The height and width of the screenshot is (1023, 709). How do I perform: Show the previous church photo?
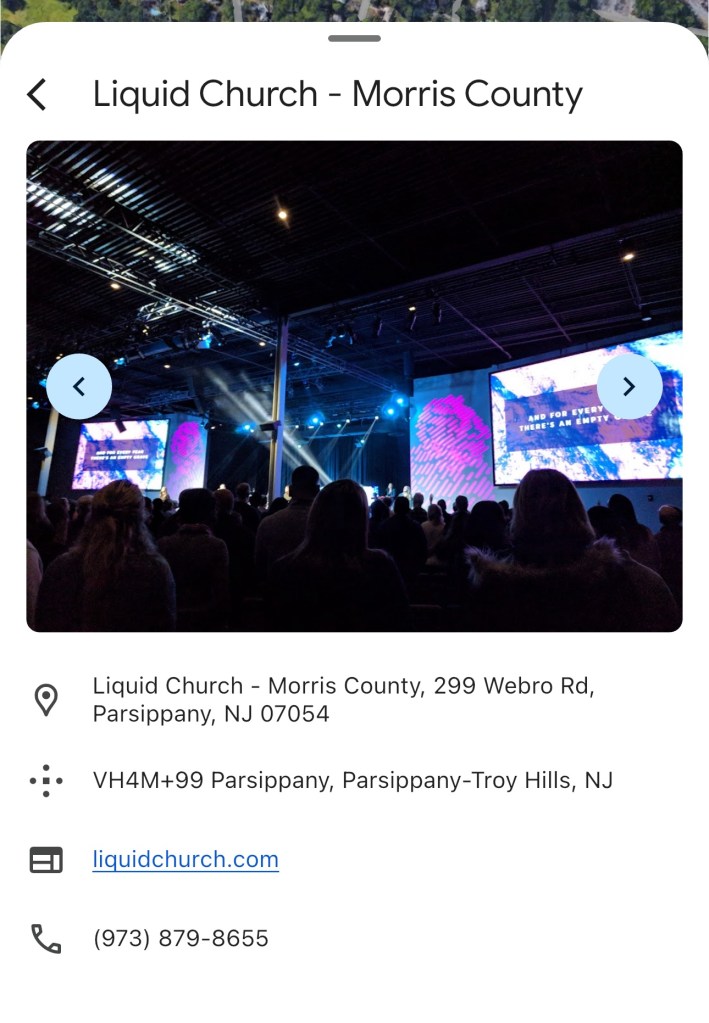[x=79, y=386]
